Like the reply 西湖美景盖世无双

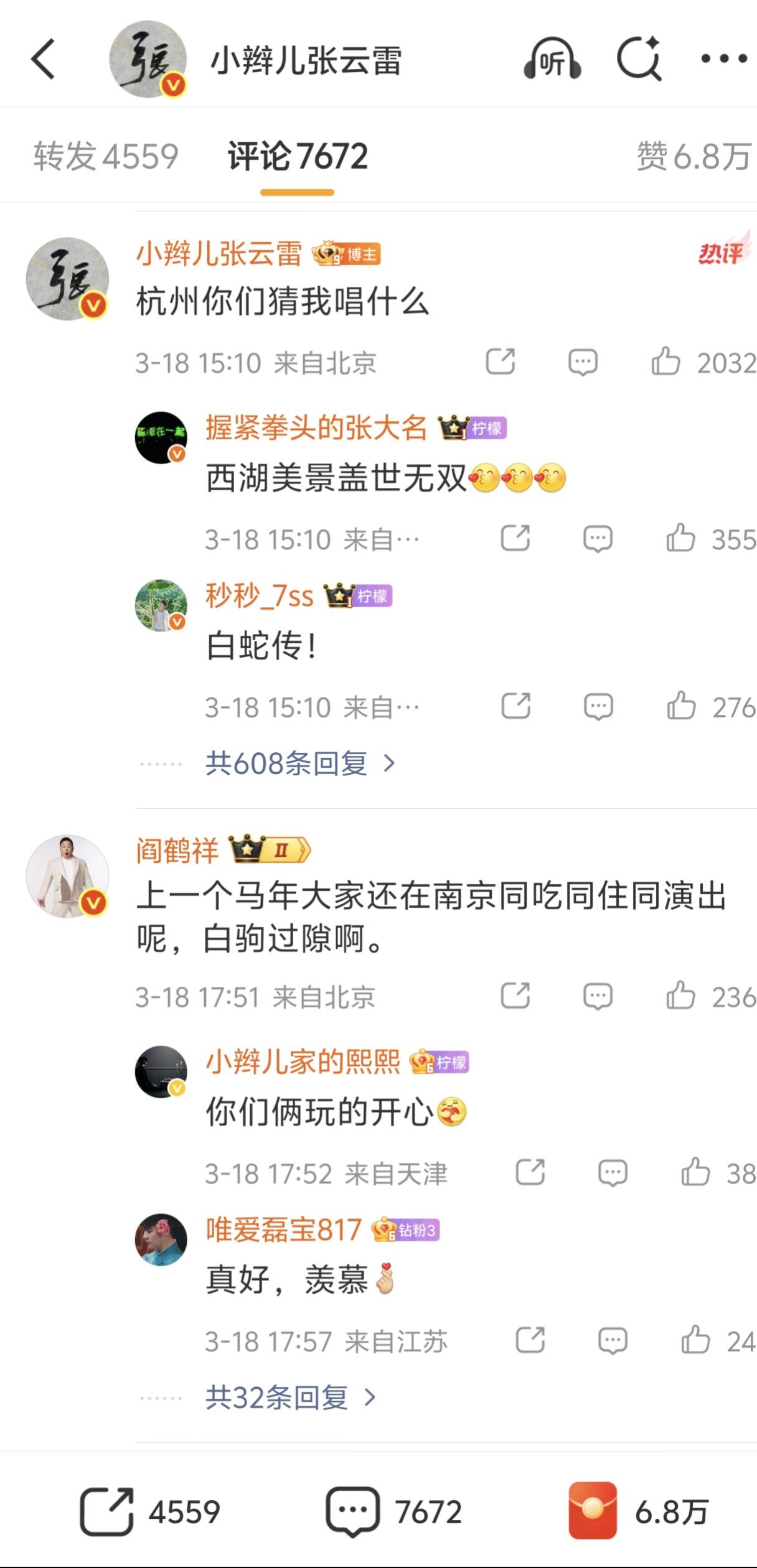click(680, 538)
